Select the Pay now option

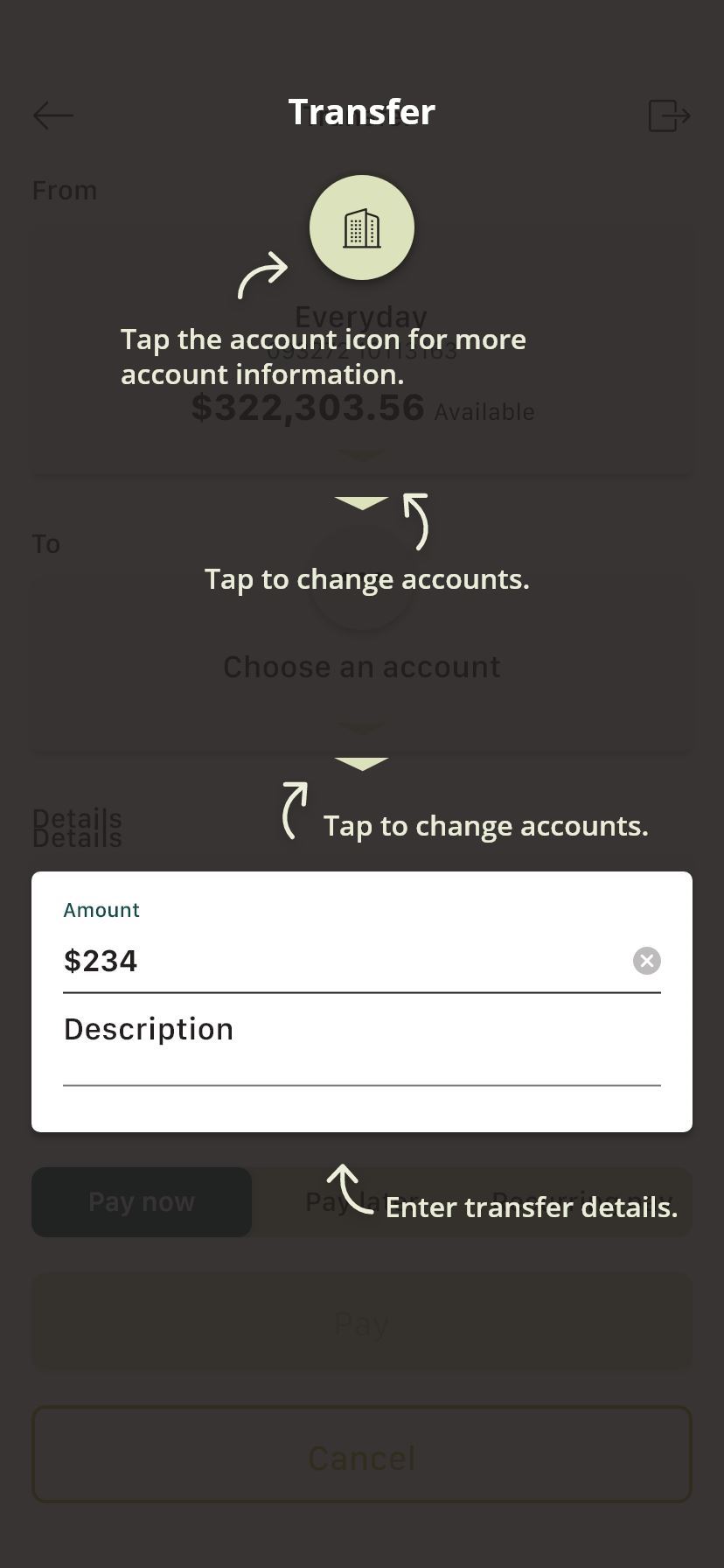142,1202
